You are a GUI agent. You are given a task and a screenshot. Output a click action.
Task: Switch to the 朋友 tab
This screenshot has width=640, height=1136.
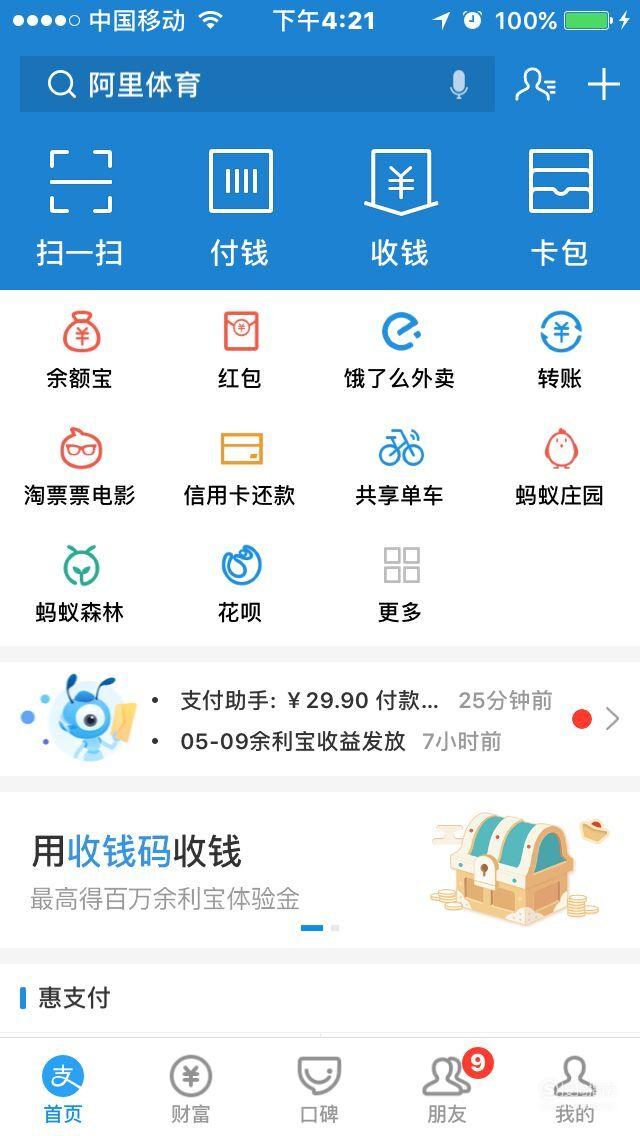tap(446, 1090)
